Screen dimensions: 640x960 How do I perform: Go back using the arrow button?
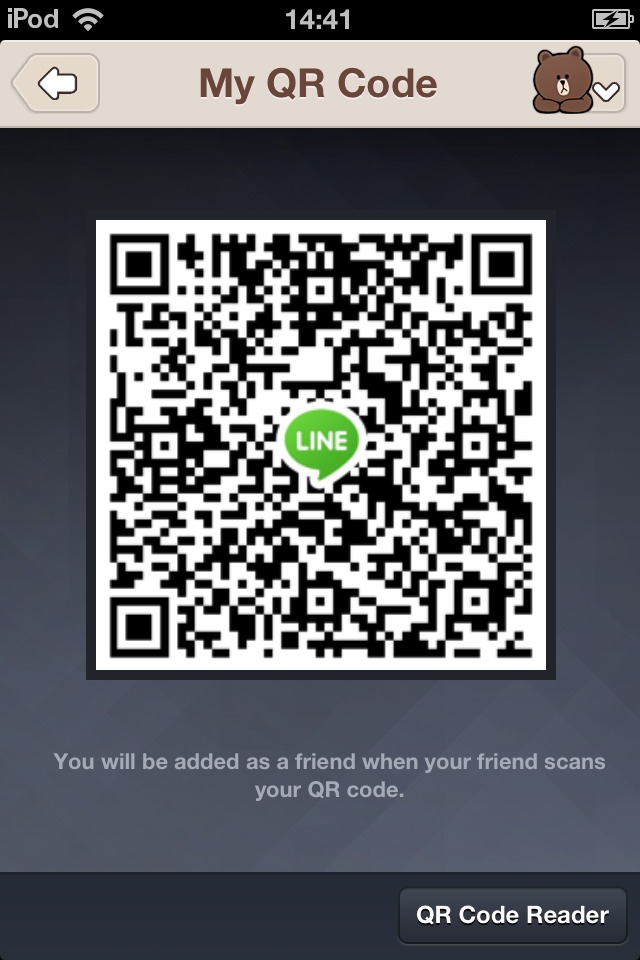(x=57, y=84)
